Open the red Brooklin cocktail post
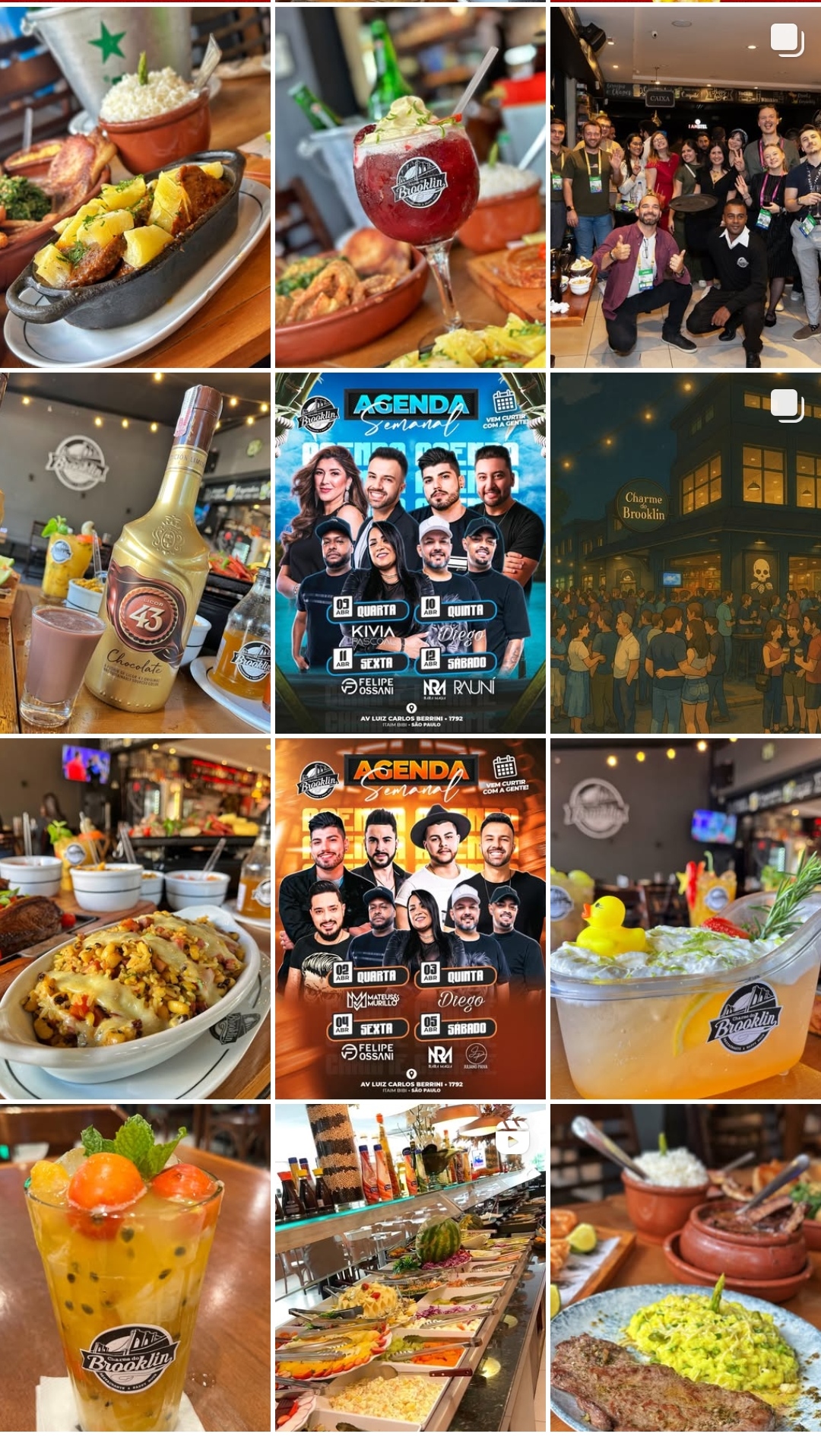This screenshot has width=821, height=1456. (410, 187)
